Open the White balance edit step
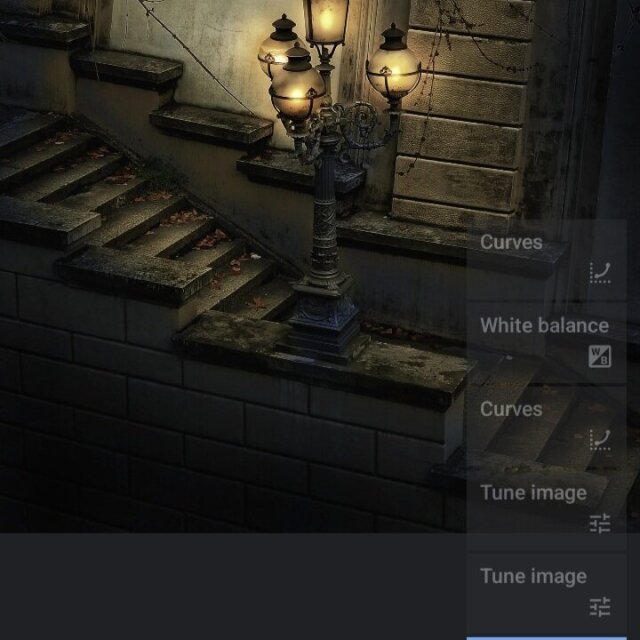 pos(546,340)
